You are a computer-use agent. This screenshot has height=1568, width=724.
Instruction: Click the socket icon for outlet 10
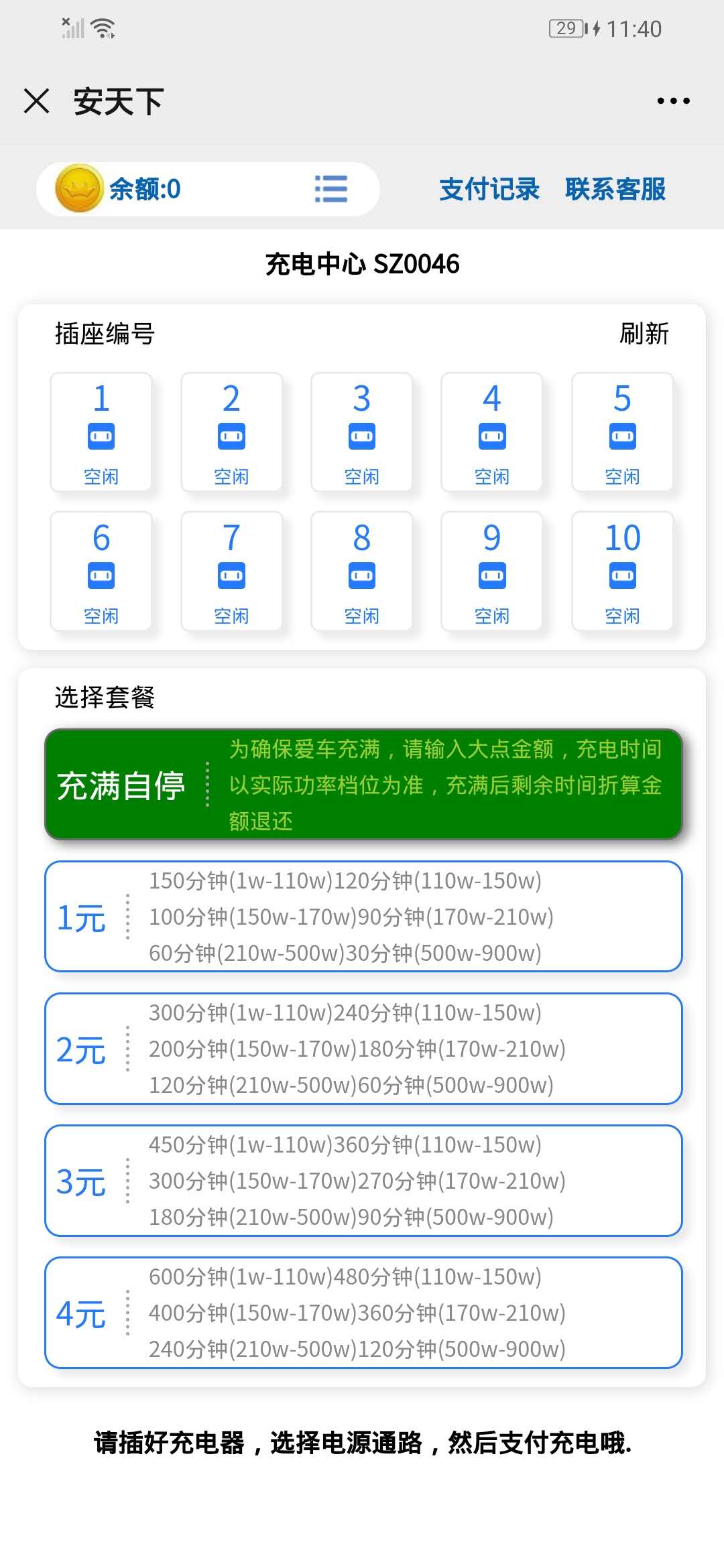(621, 575)
